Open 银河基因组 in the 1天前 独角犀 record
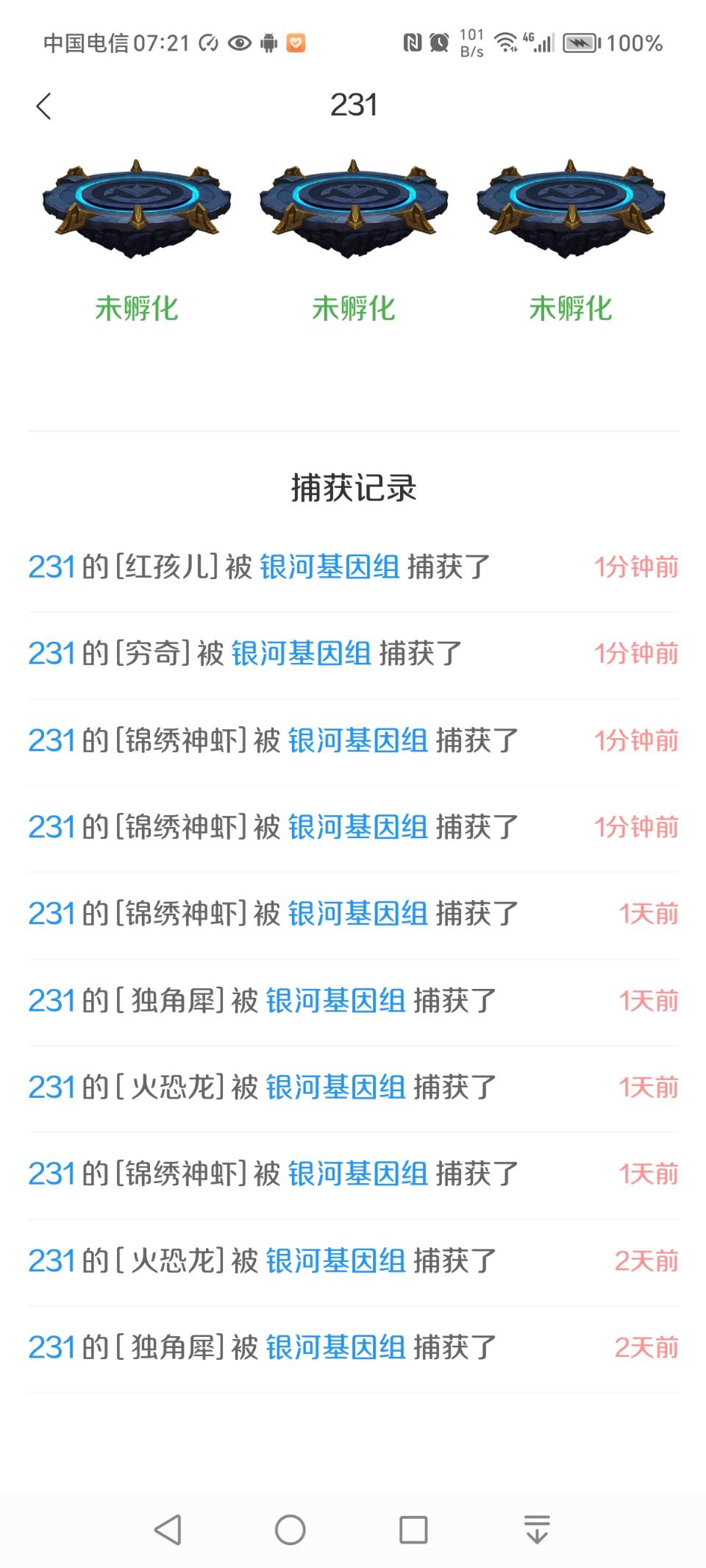The height and width of the screenshot is (1568, 706). (x=335, y=1001)
